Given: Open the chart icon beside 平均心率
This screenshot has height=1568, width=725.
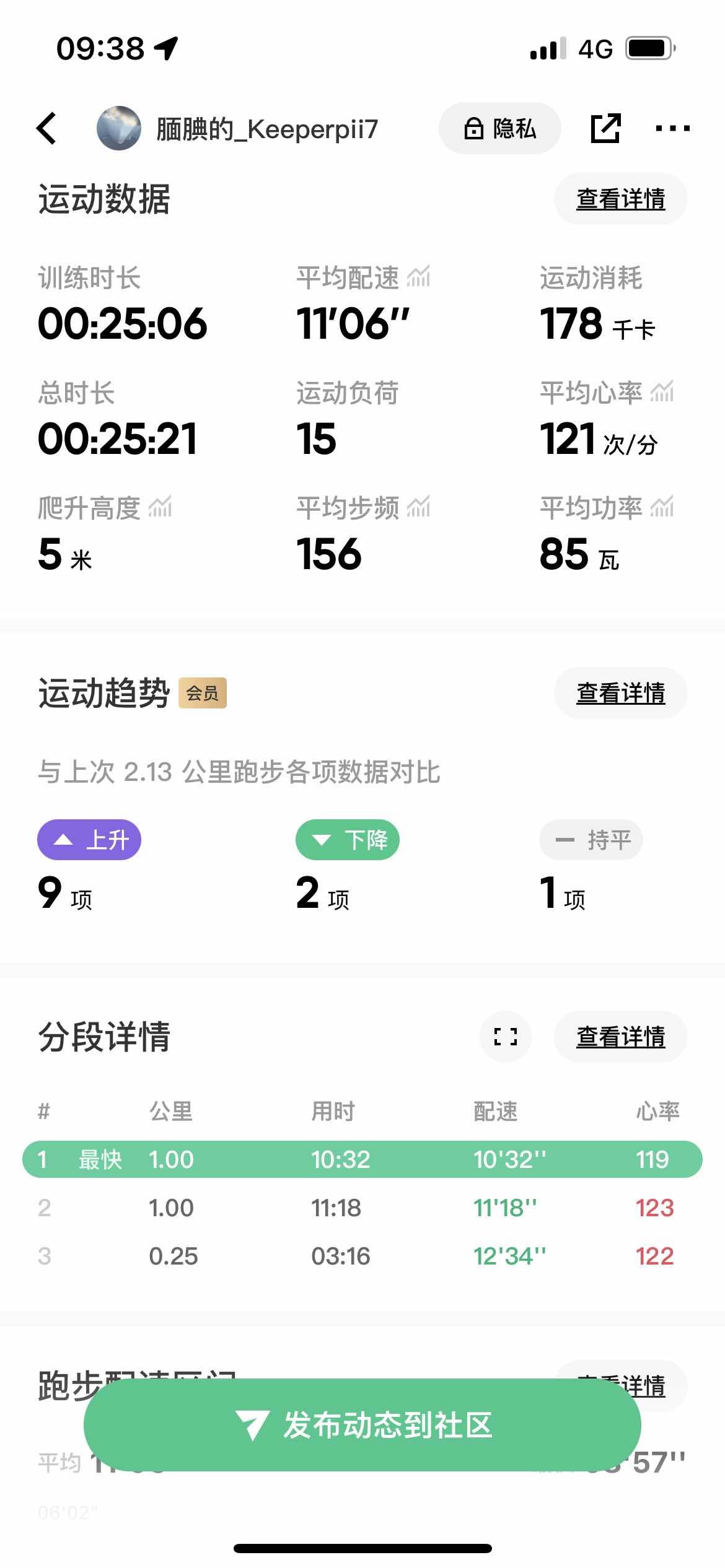Looking at the screenshot, I should tap(662, 392).
